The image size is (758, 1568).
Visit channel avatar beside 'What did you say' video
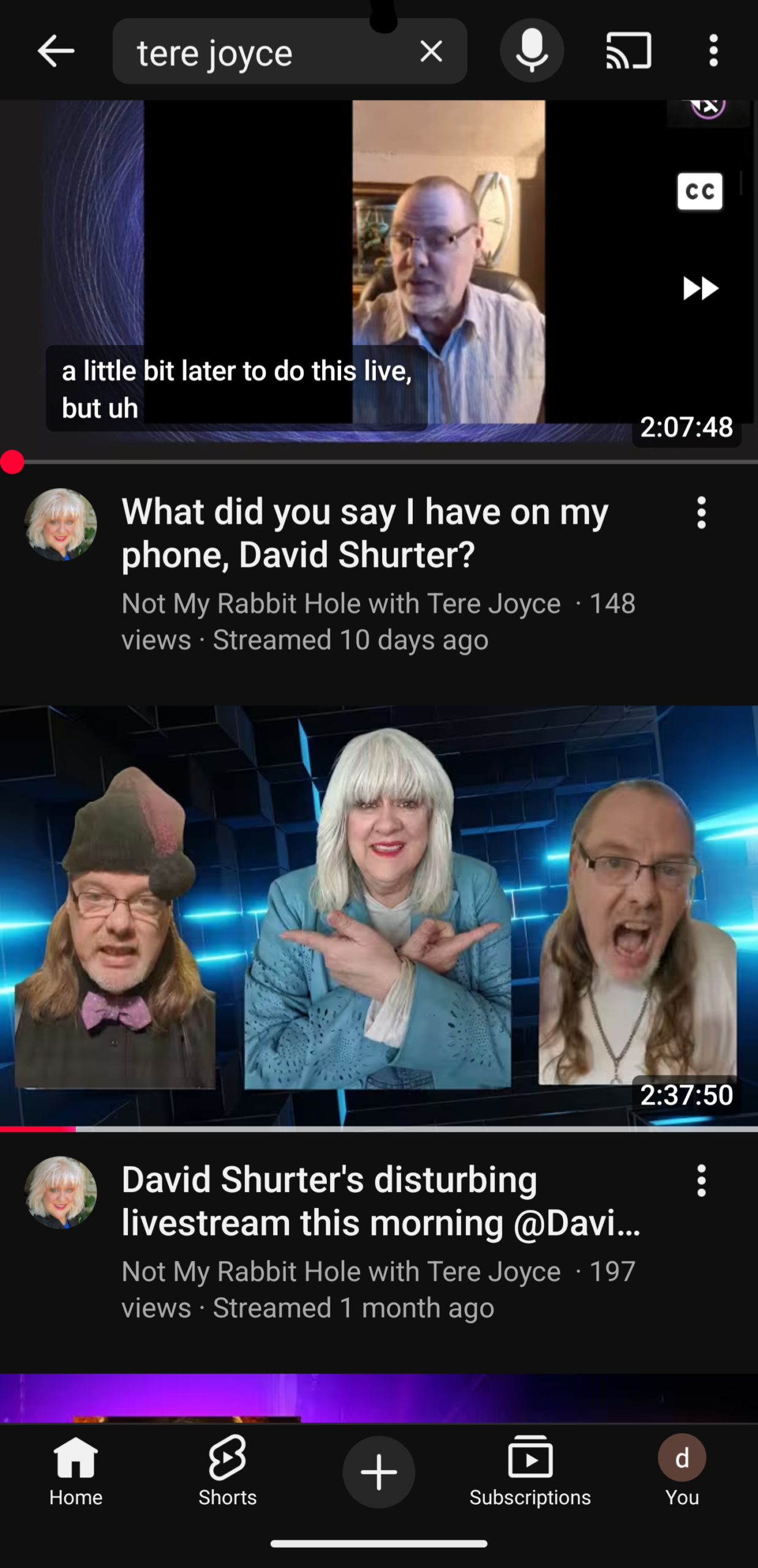[x=61, y=524]
